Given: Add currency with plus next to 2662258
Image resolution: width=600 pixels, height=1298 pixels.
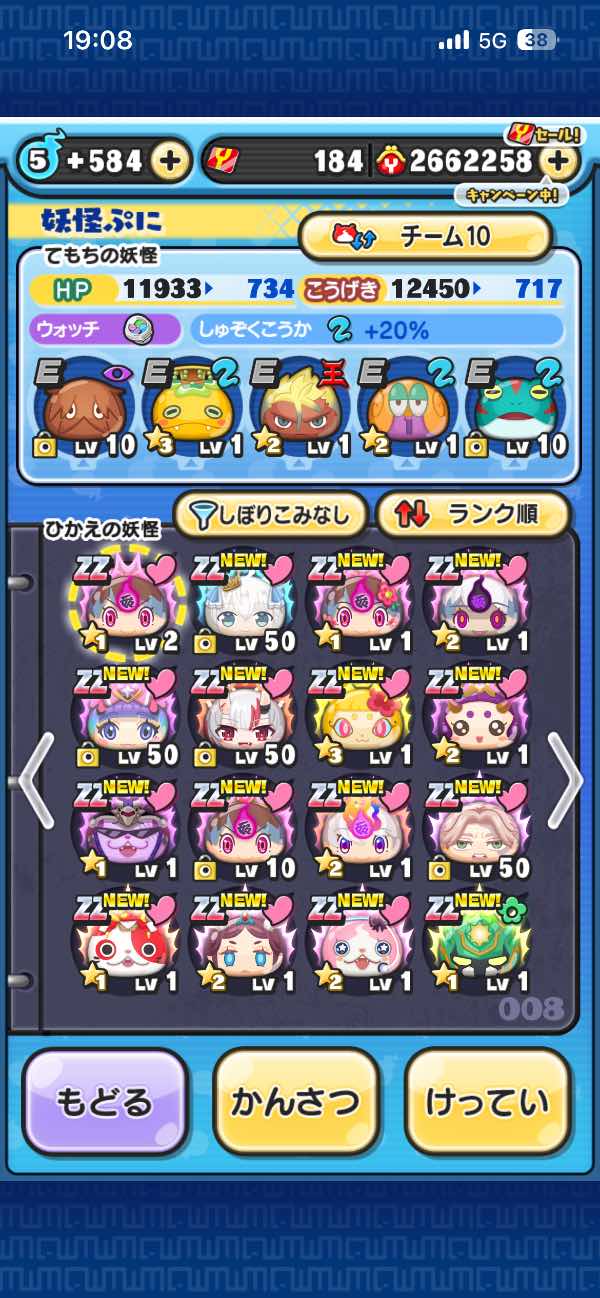Looking at the screenshot, I should tap(560, 160).
